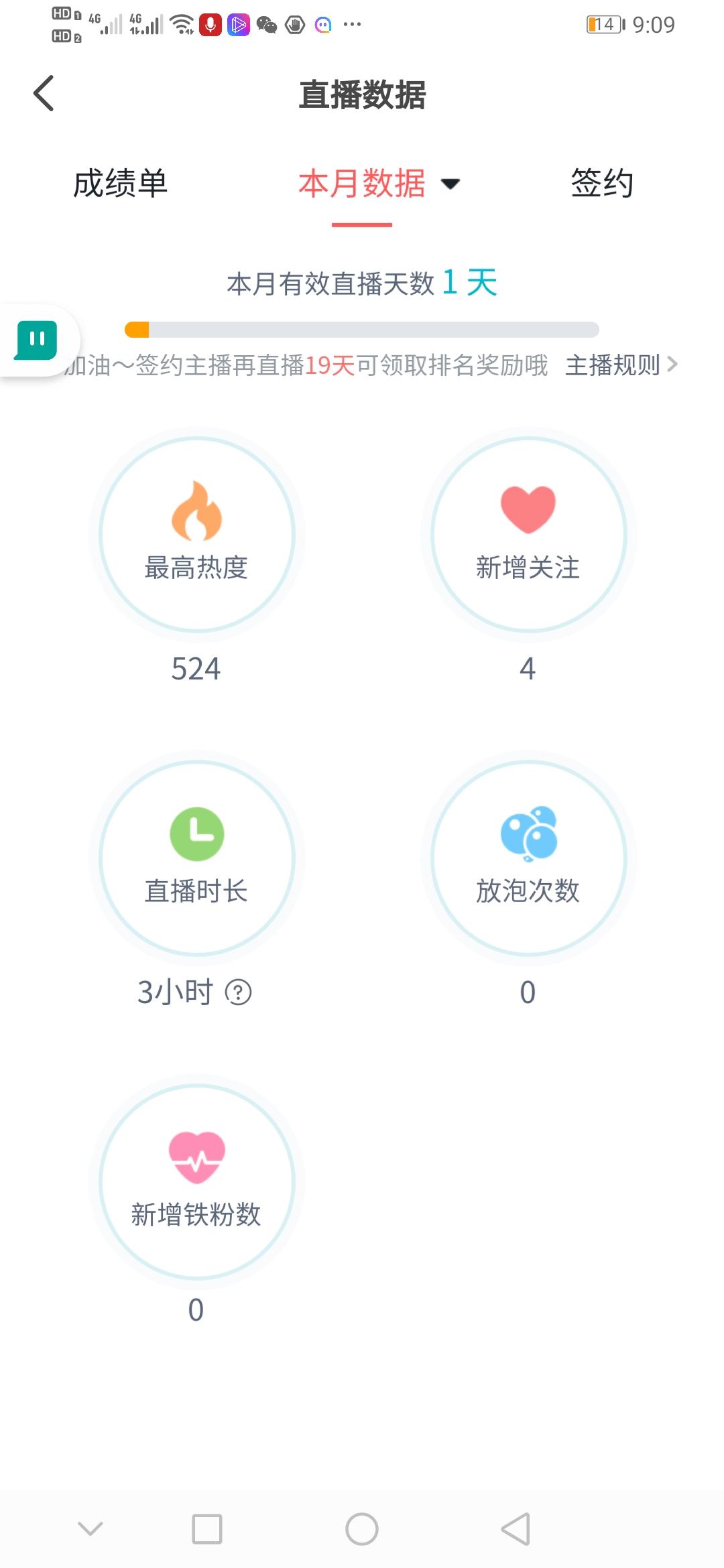
Task: Tap the green floating pause bubble
Action: (37, 340)
